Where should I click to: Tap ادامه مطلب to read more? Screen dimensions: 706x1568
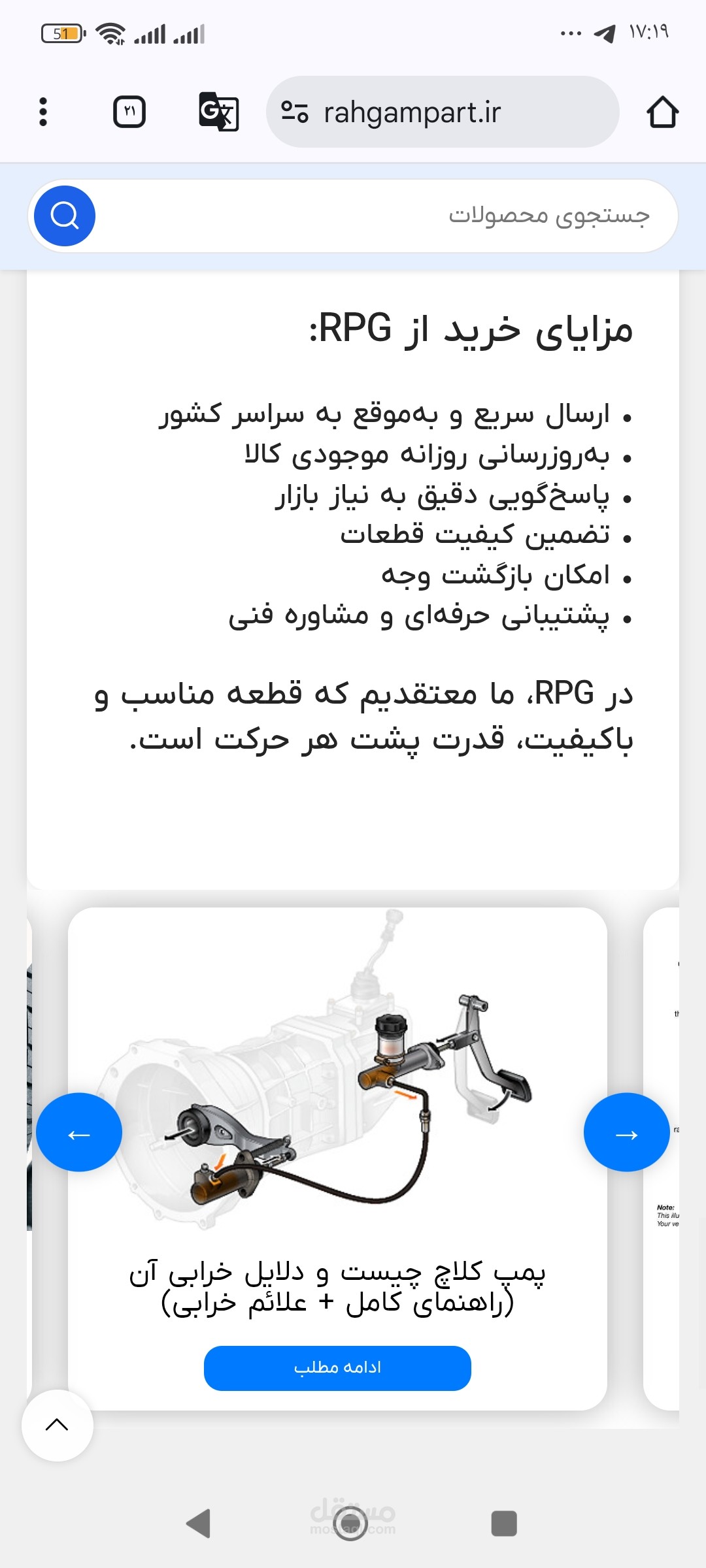[337, 1368]
